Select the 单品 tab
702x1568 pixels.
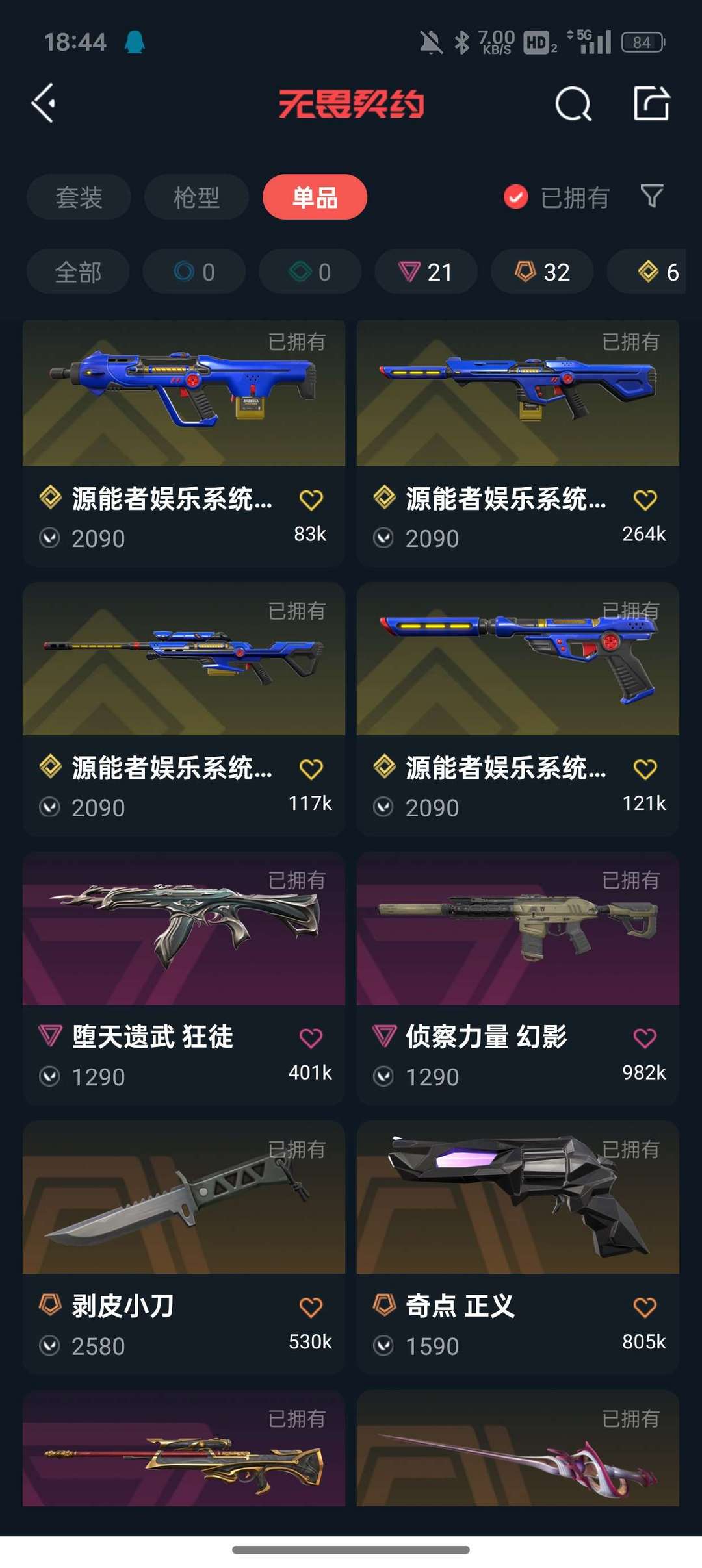click(315, 197)
